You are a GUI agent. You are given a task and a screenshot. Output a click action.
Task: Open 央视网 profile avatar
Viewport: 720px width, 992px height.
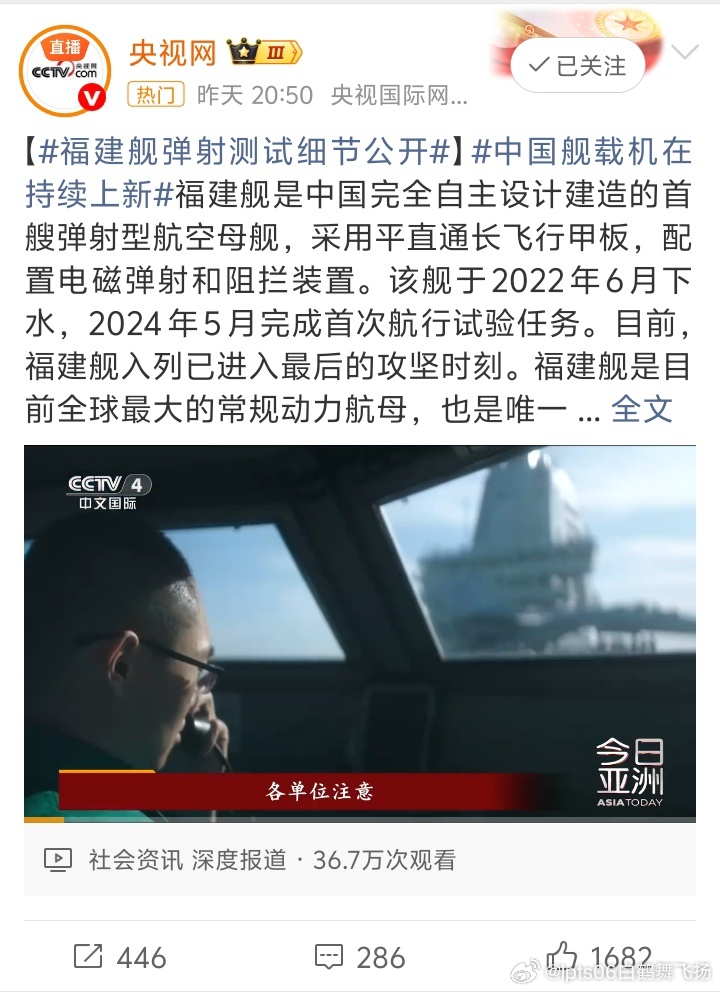(x=66, y=68)
